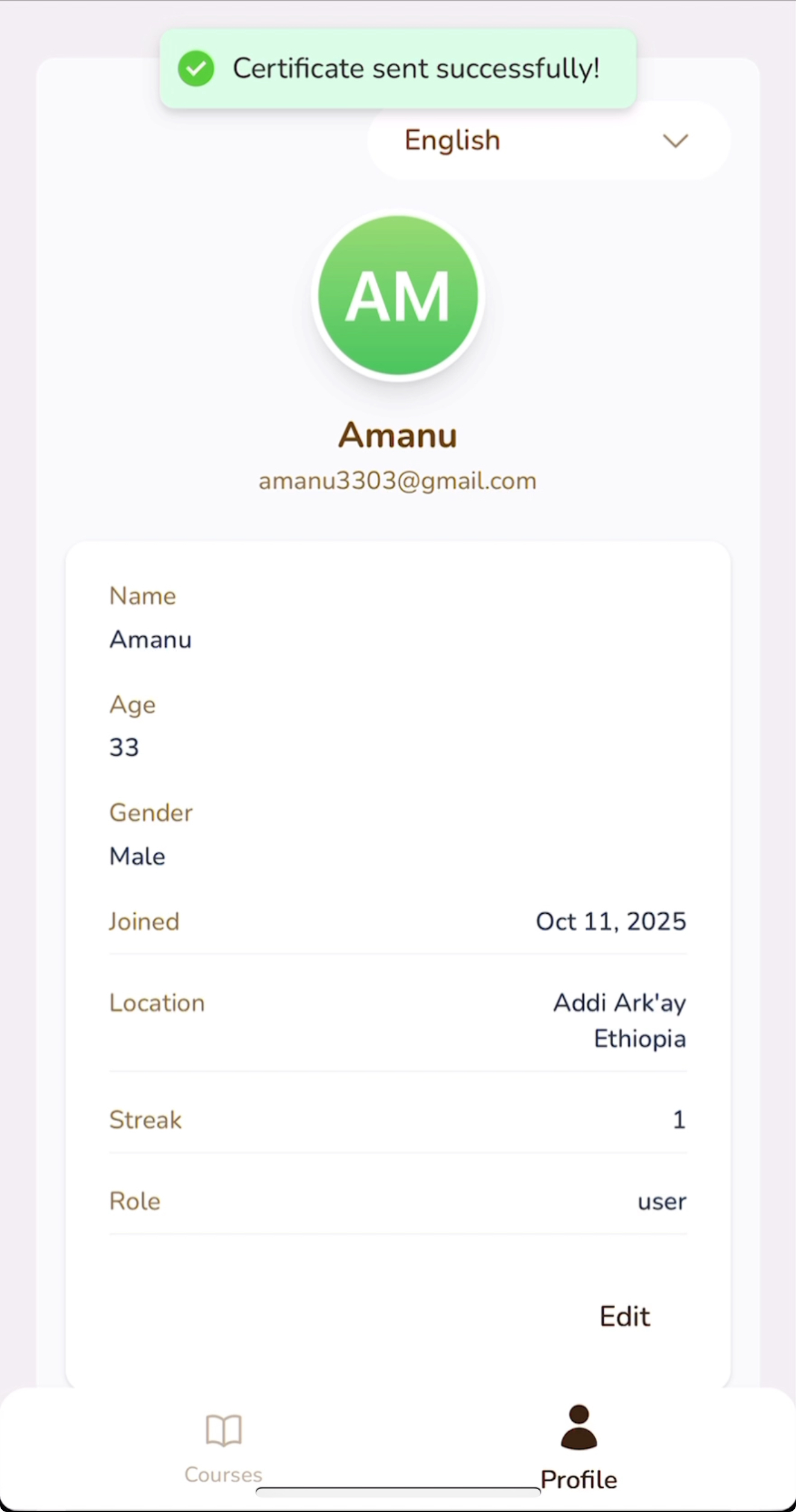Switch to the Courses tab
Image resolution: width=796 pixels, height=1512 pixels.
pos(223,1447)
